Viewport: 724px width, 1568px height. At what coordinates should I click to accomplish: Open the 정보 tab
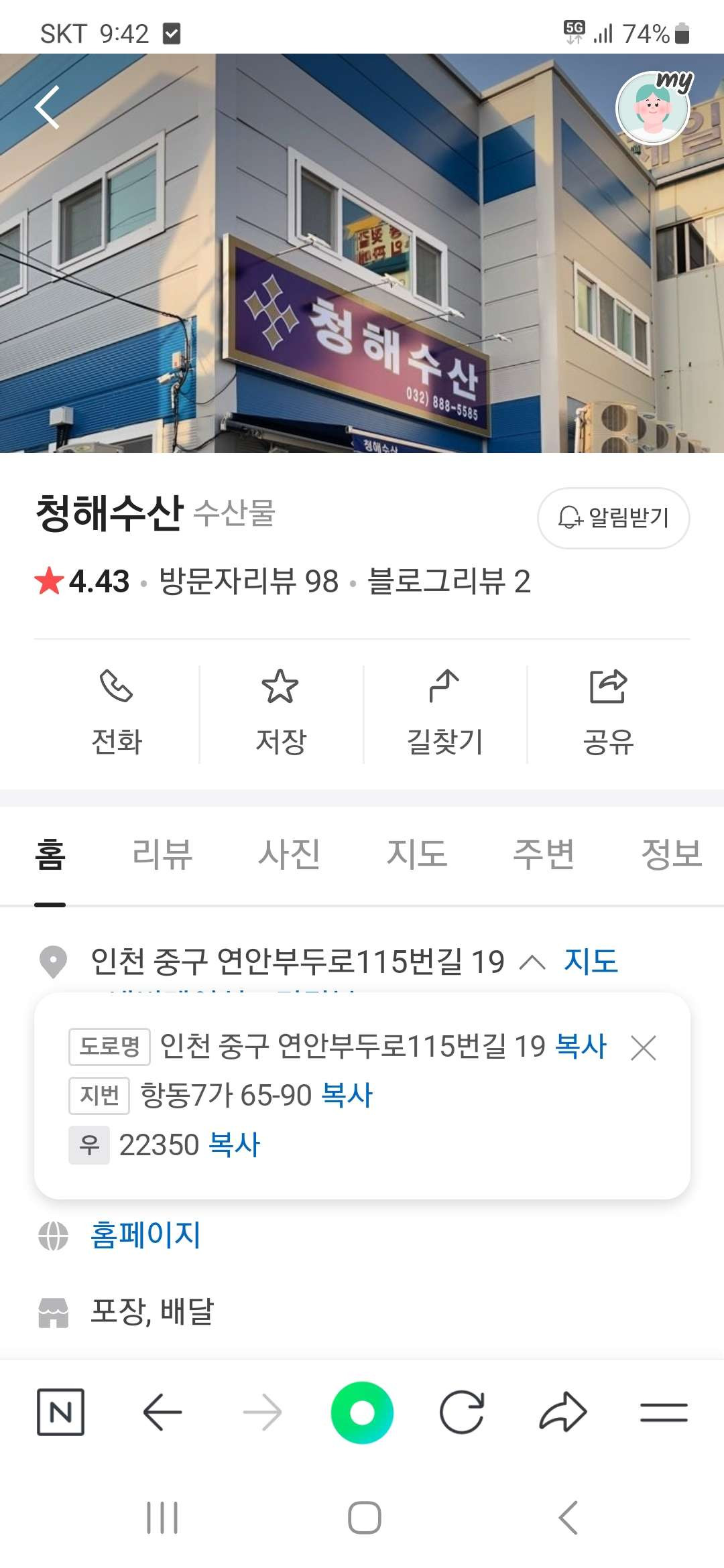pos(671,854)
